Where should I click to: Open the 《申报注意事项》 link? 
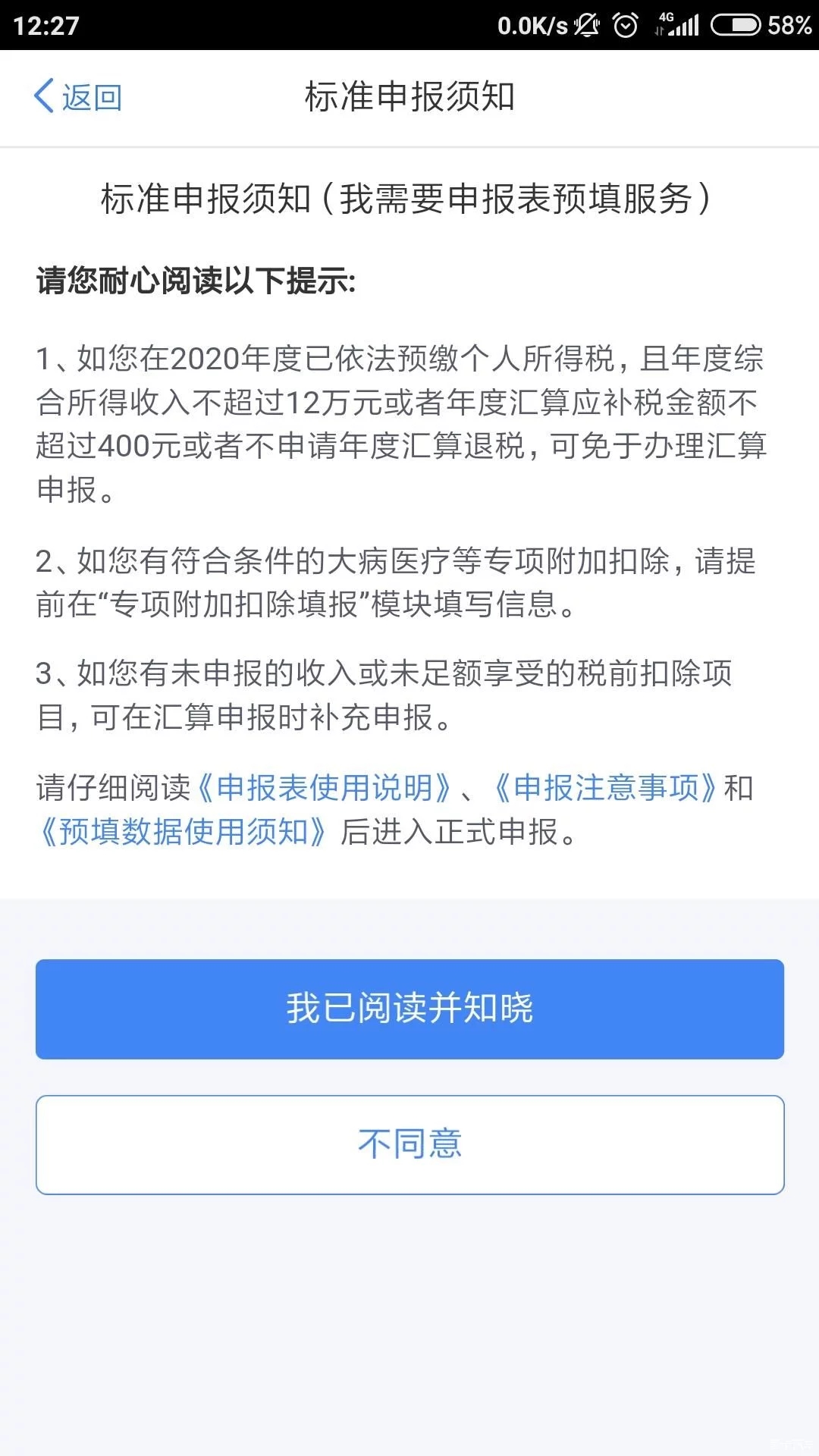(605, 788)
